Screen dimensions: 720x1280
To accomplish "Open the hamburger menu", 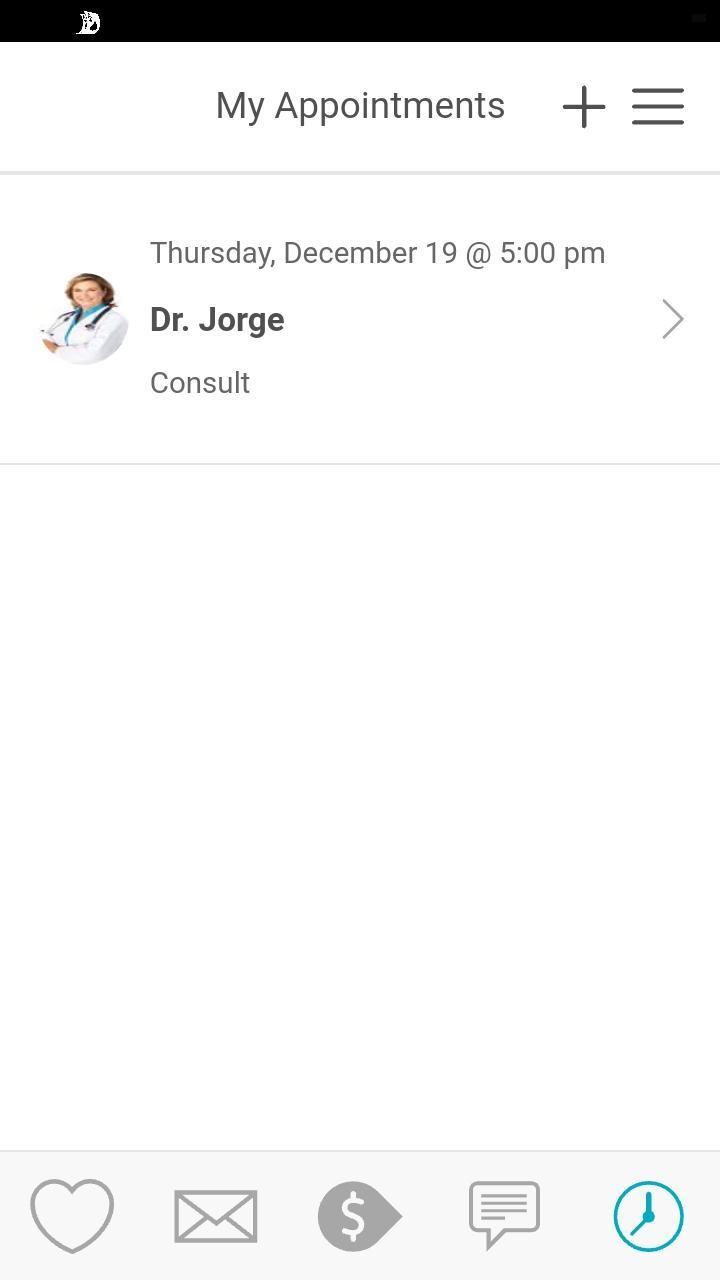I will tap(658, 107).
